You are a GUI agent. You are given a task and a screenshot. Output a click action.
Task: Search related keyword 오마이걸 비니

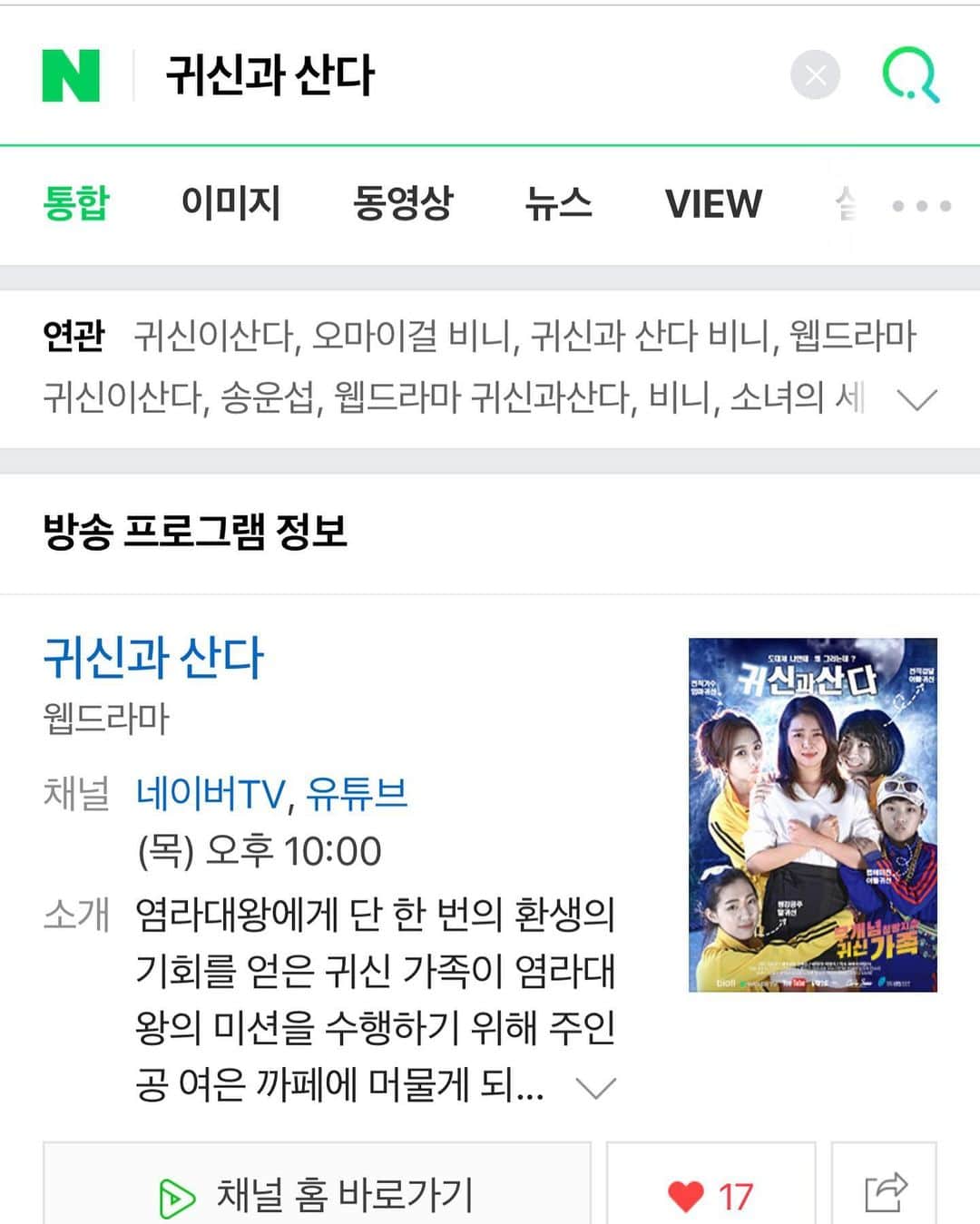coord(411,337)
